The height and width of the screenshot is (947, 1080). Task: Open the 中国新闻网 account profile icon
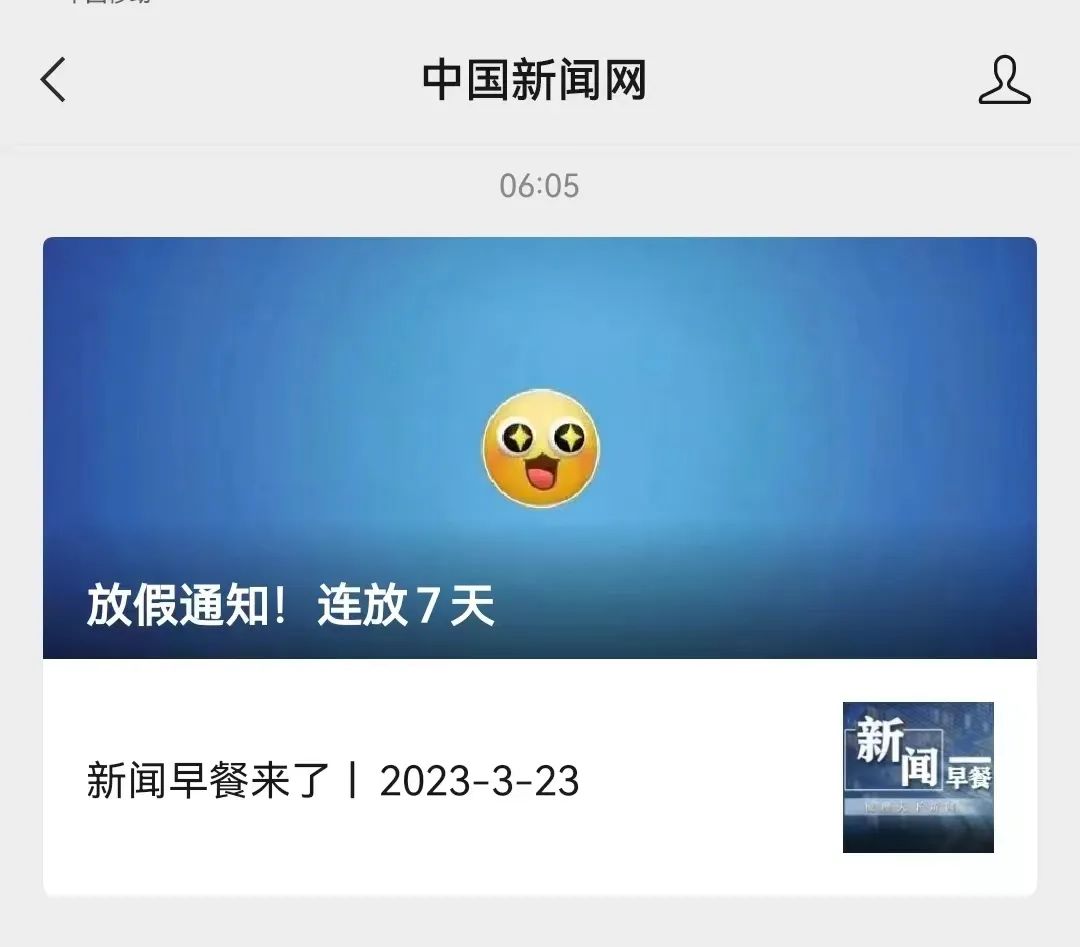[x=1004, y=80]
